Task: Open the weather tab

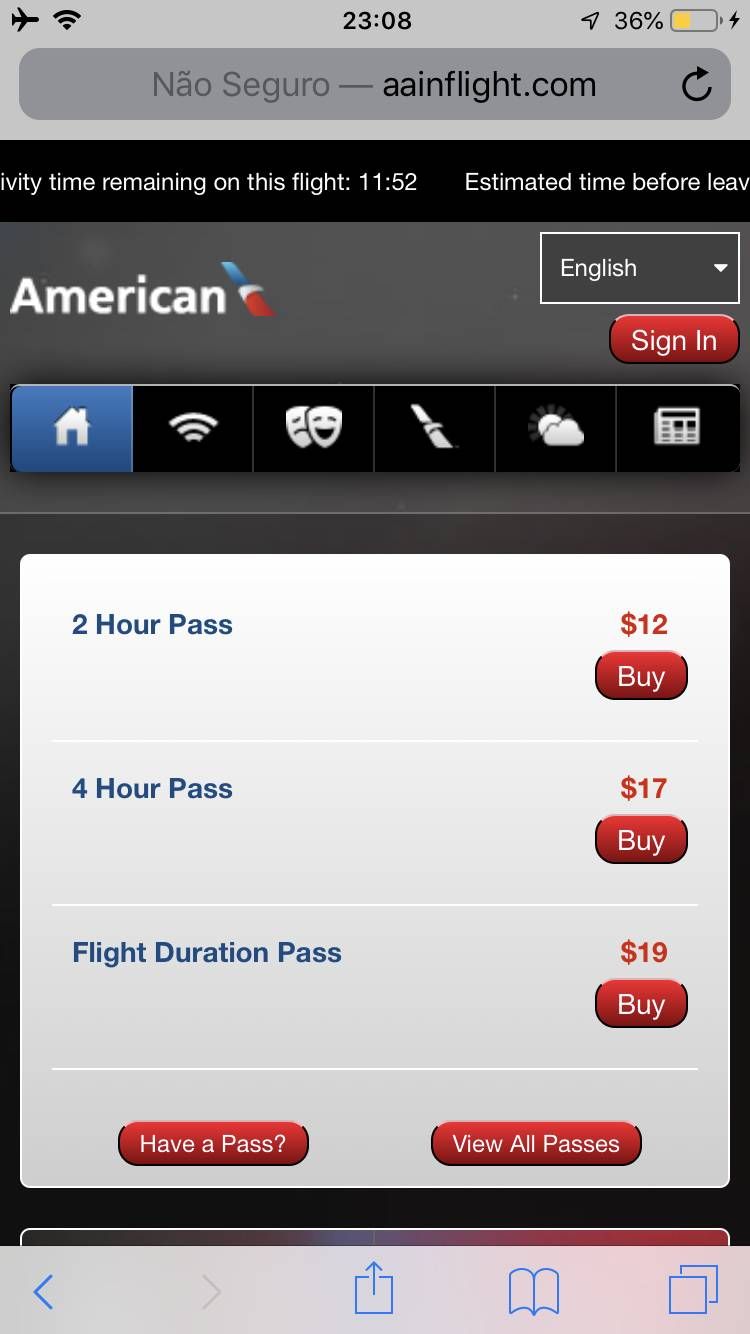Action: [556, 428]
